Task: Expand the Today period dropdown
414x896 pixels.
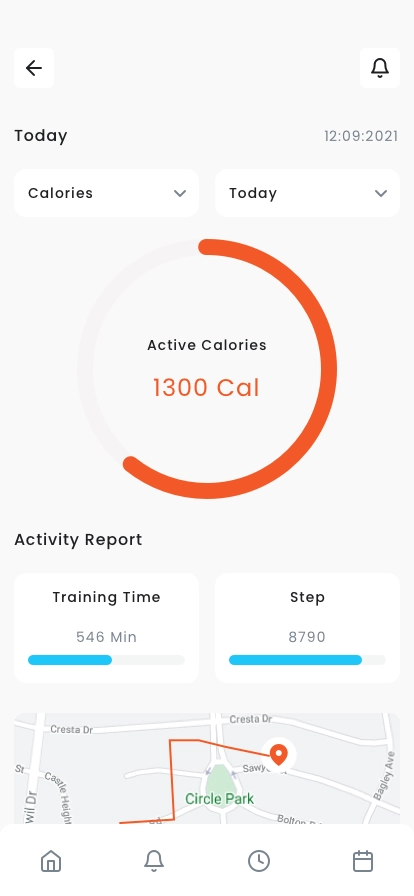Action: [x=308, y=193]
